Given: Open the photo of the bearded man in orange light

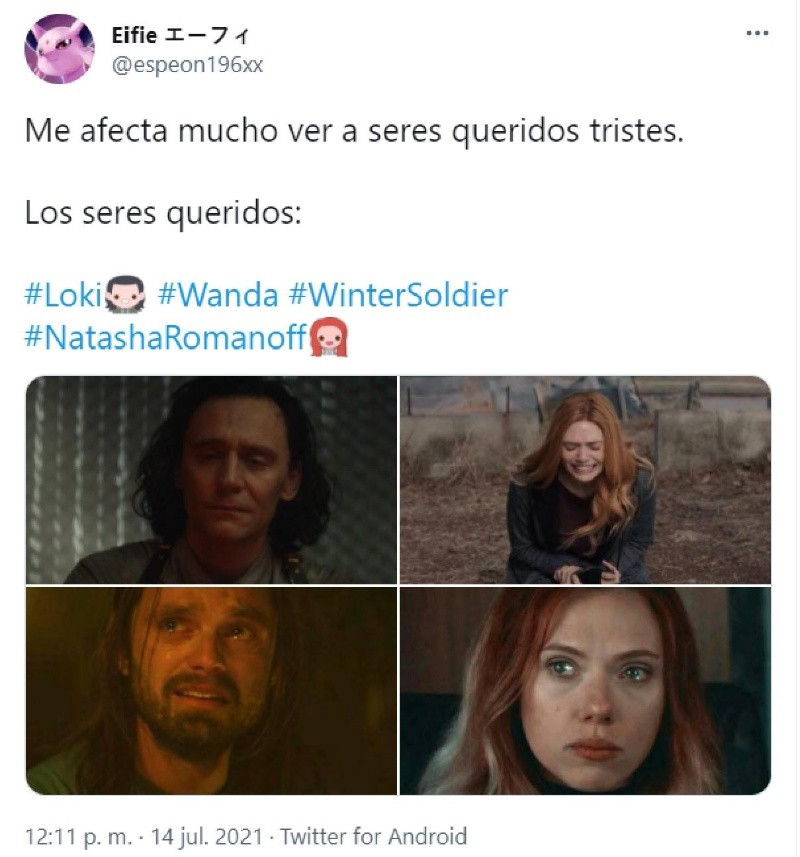Looking at the screenshot, I should [x=211, y=691].
